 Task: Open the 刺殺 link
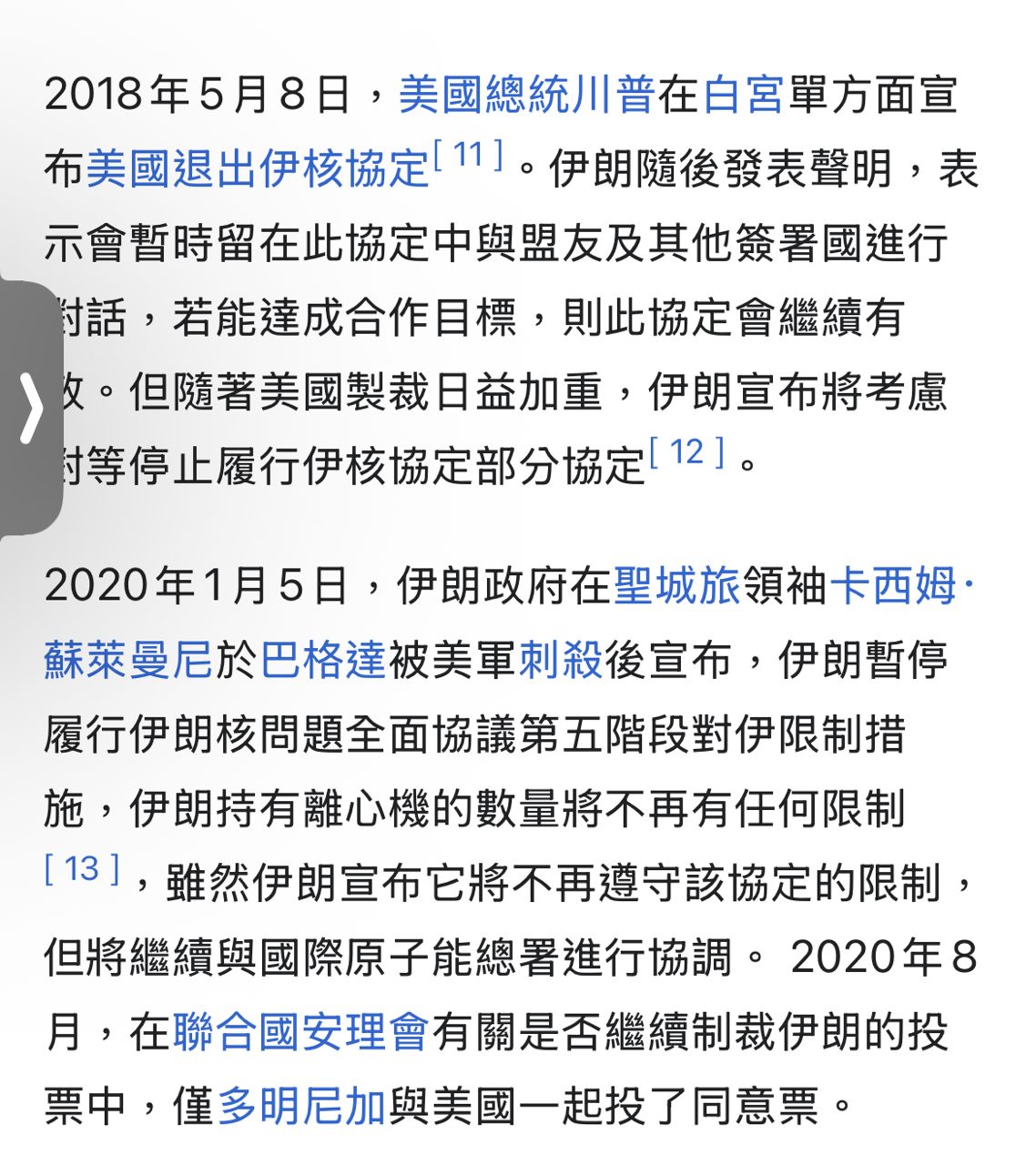click(560, 660)
